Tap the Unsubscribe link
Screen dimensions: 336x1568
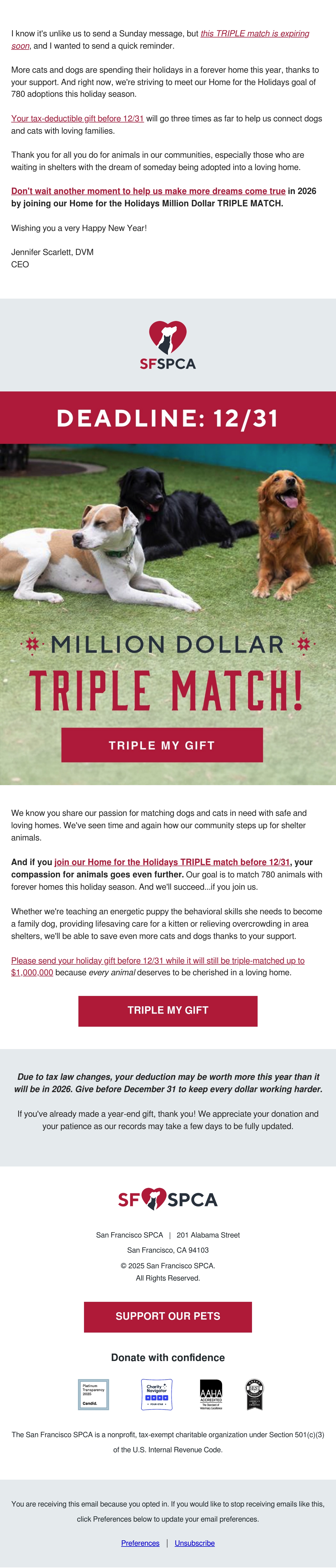pos(195,1543)
